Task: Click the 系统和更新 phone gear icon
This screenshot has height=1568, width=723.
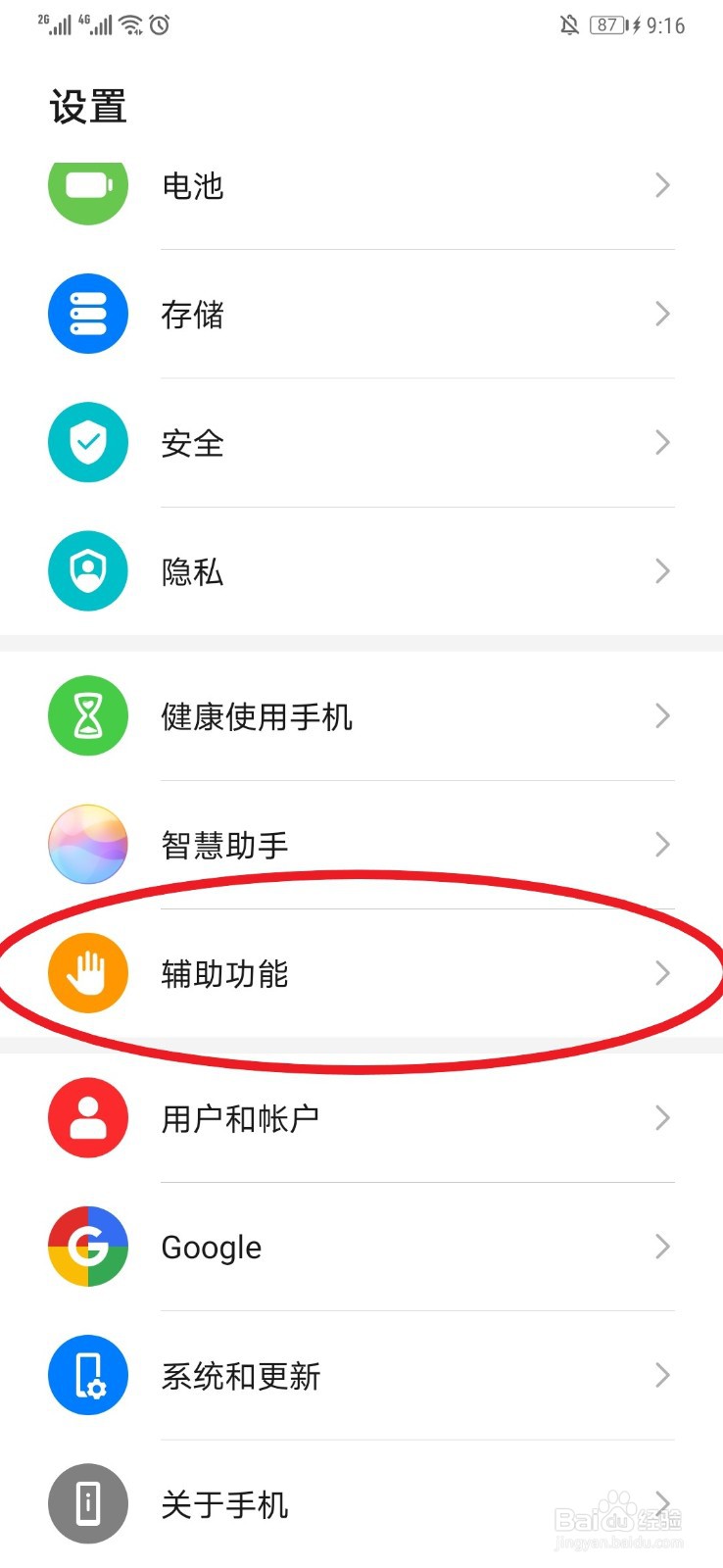Action: 87,1375
